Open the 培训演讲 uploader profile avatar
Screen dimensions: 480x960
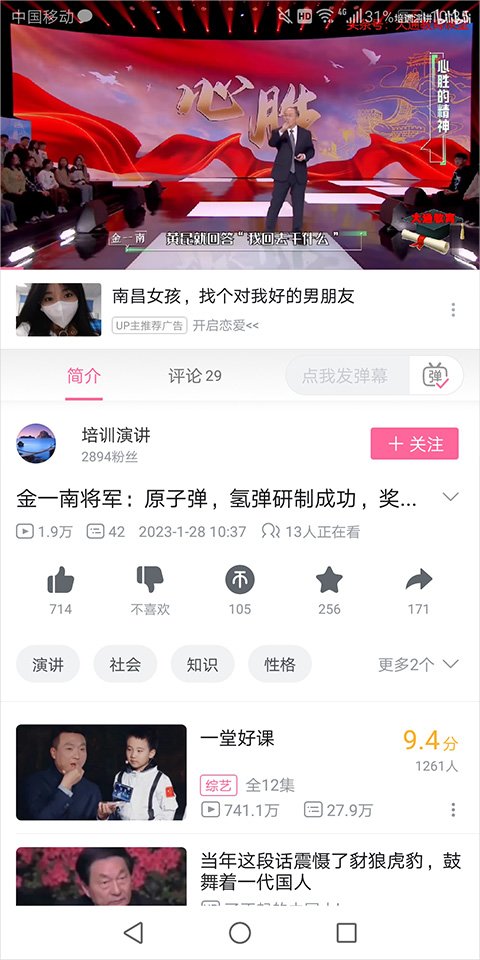click(x=36, y=443)
